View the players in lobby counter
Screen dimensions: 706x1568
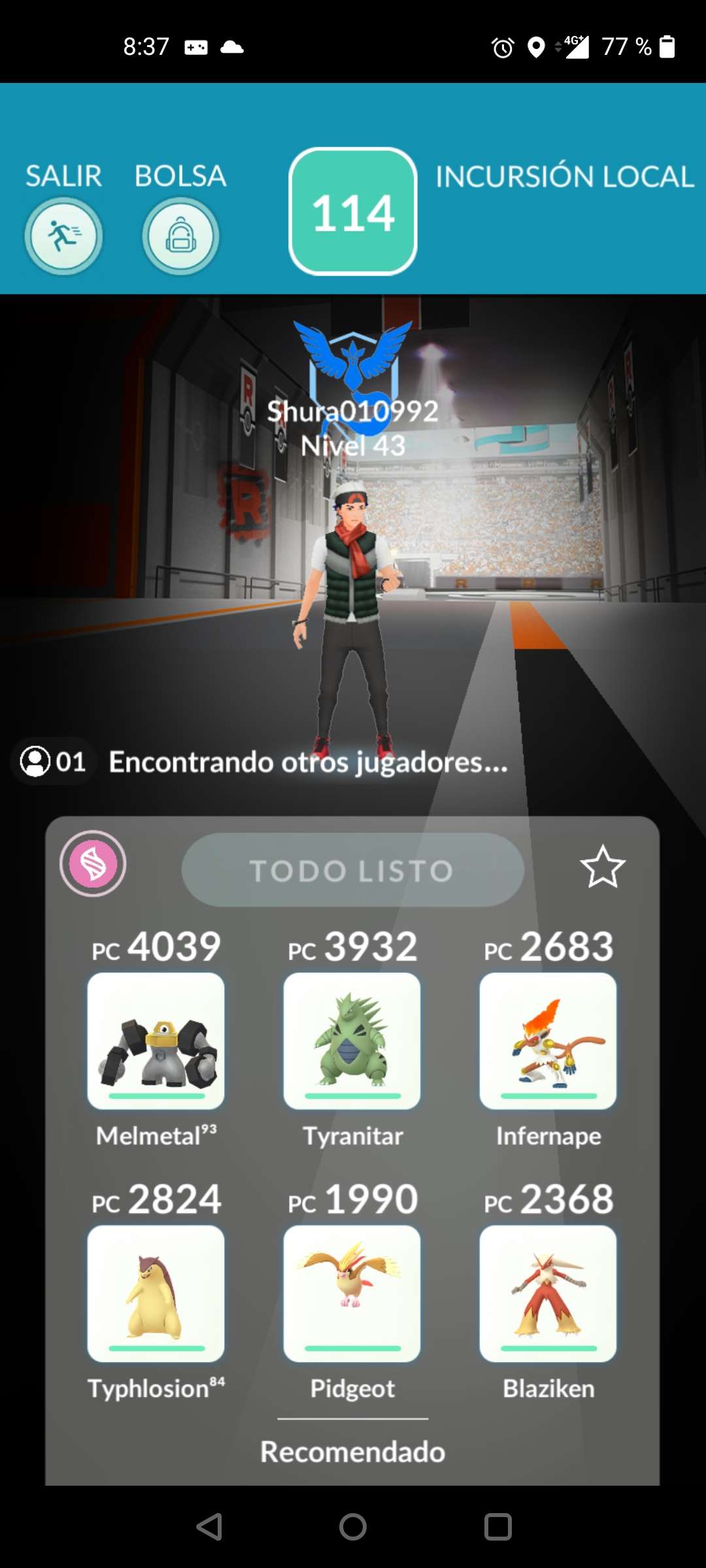(54, 761)
